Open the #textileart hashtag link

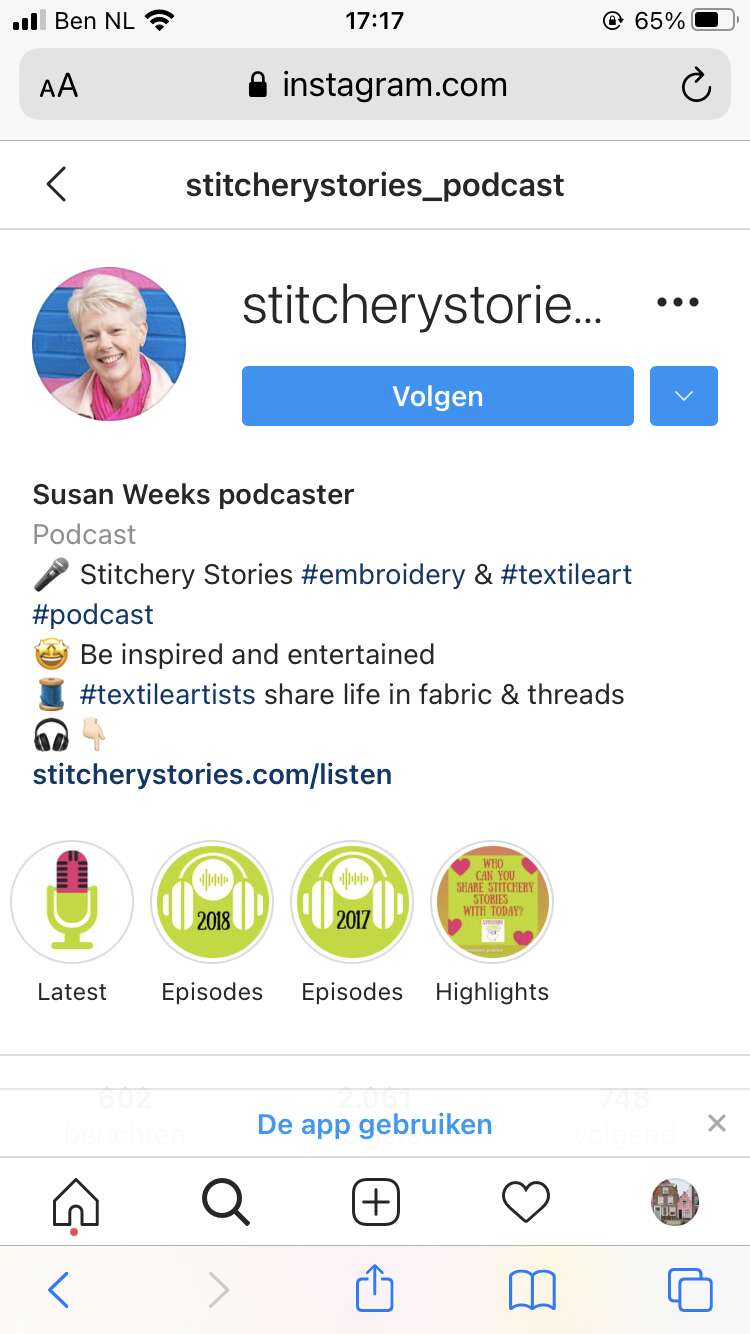[x=567, y=575]
